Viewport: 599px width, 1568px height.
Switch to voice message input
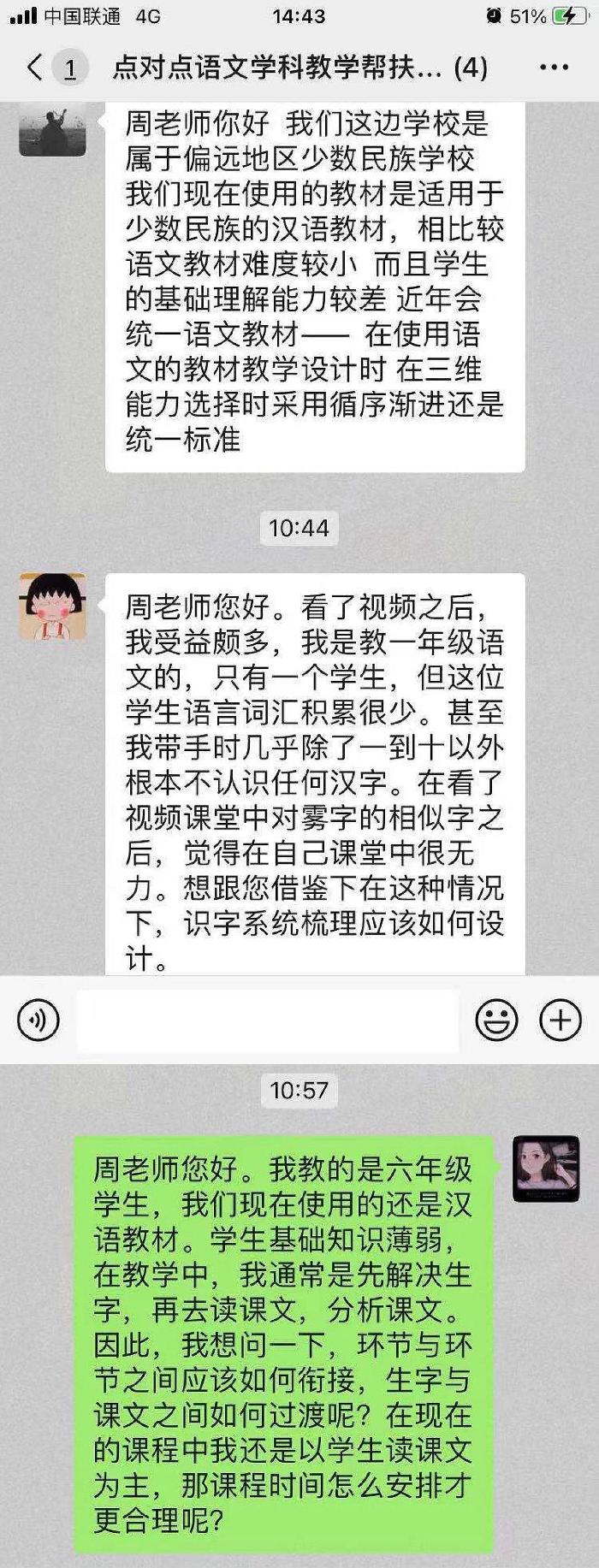click(39, 1020)
